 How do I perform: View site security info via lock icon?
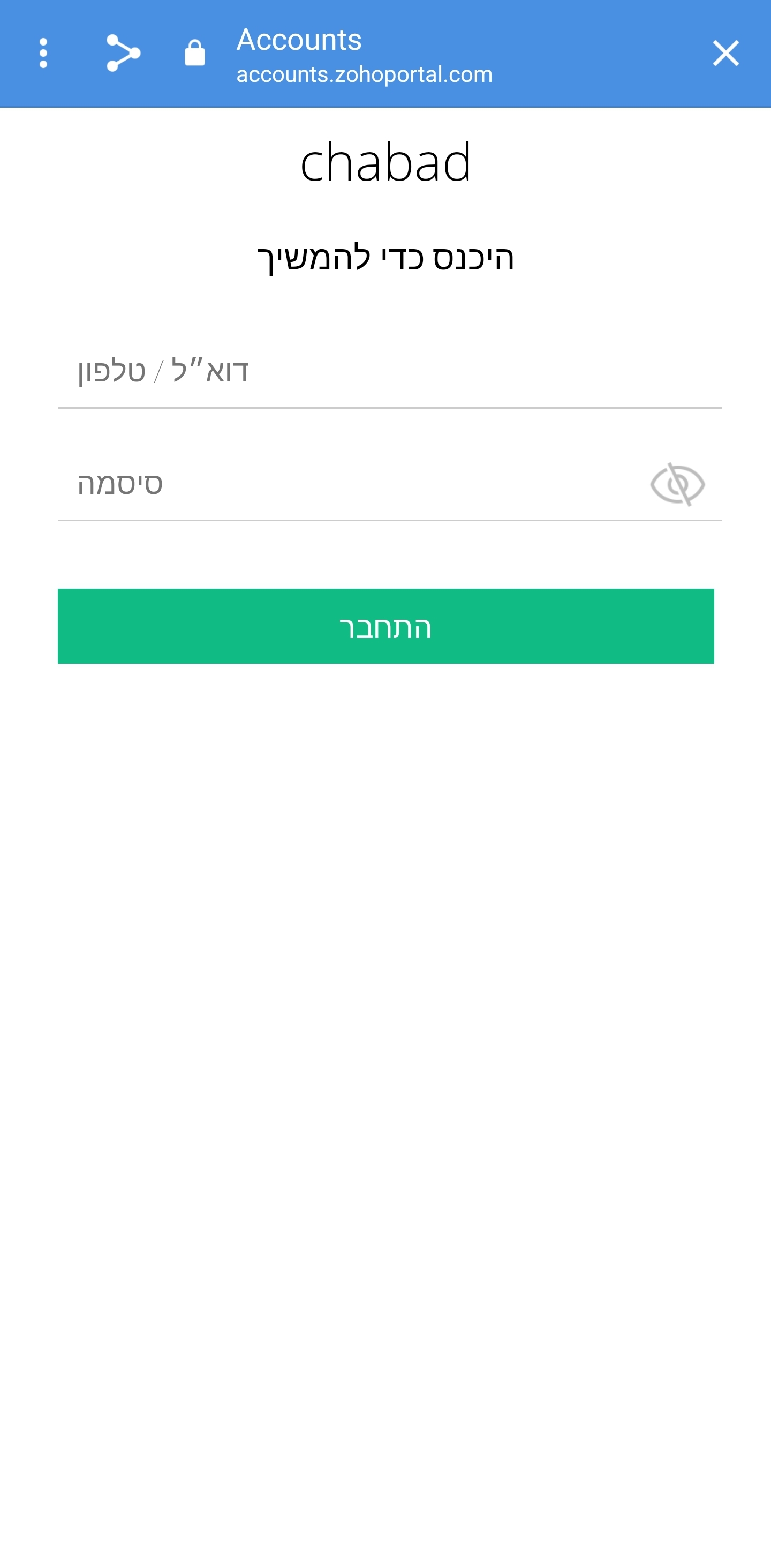pos(195,53)
